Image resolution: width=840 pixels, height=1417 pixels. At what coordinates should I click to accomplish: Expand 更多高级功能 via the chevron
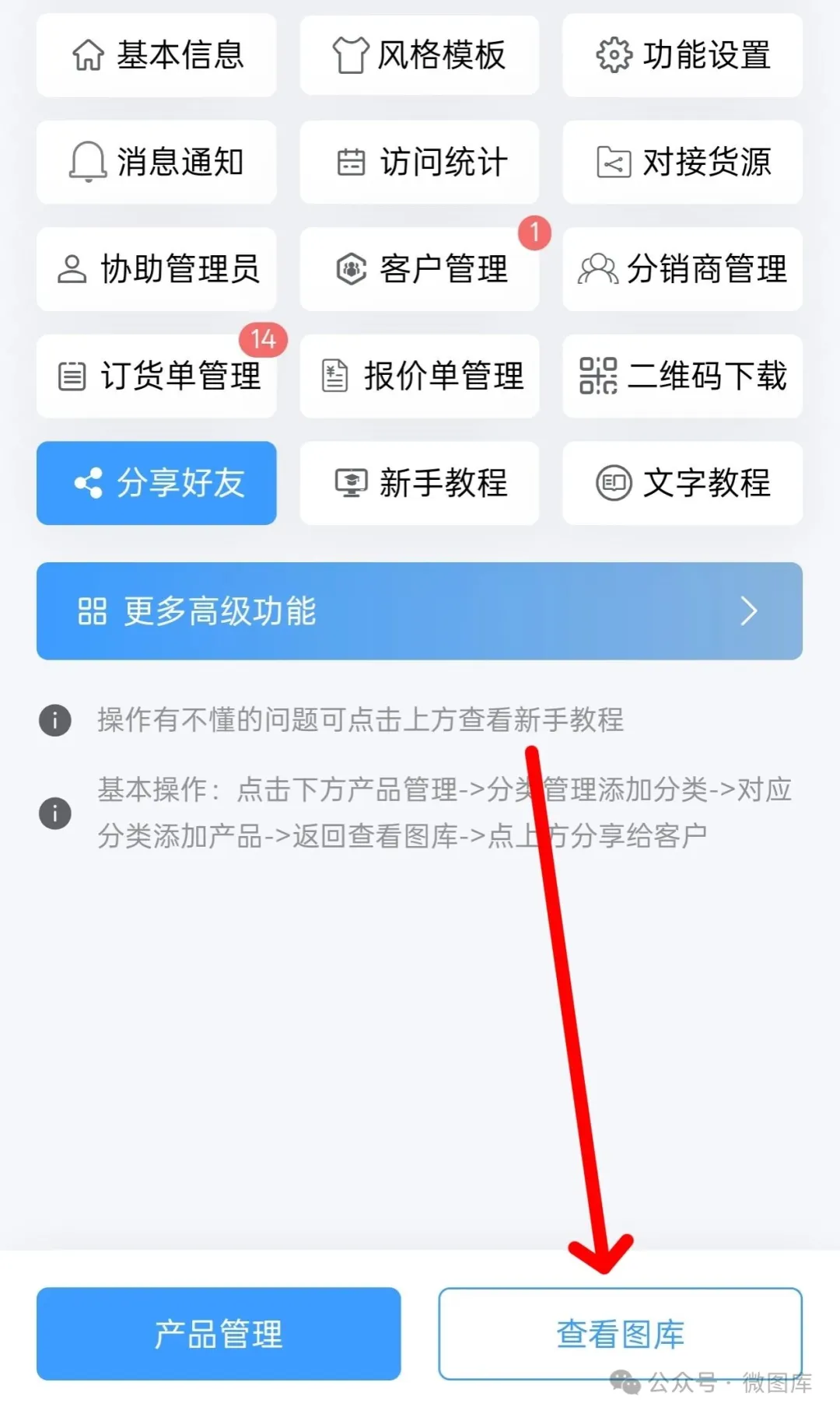click(749, 611)
